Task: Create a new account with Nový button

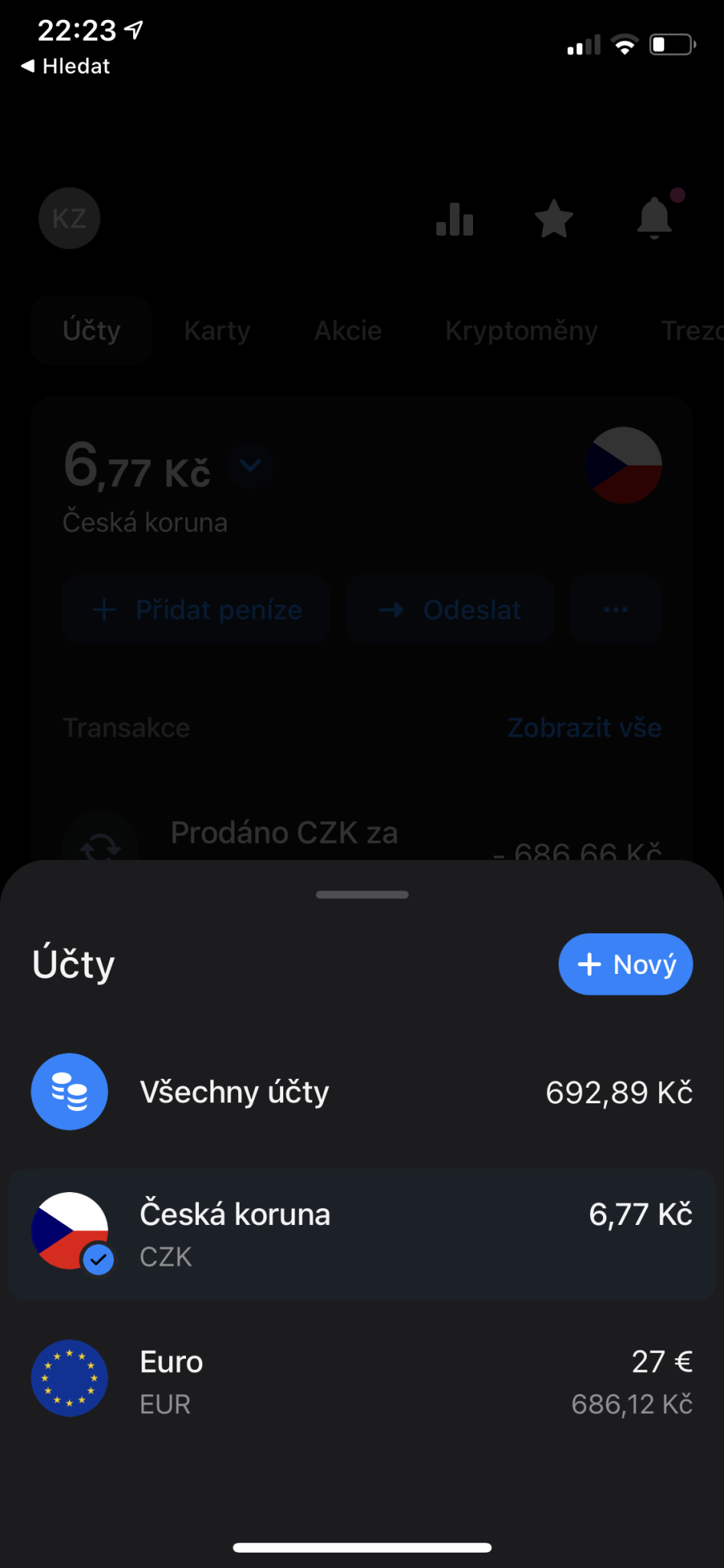Action: [x=625, y=964]
